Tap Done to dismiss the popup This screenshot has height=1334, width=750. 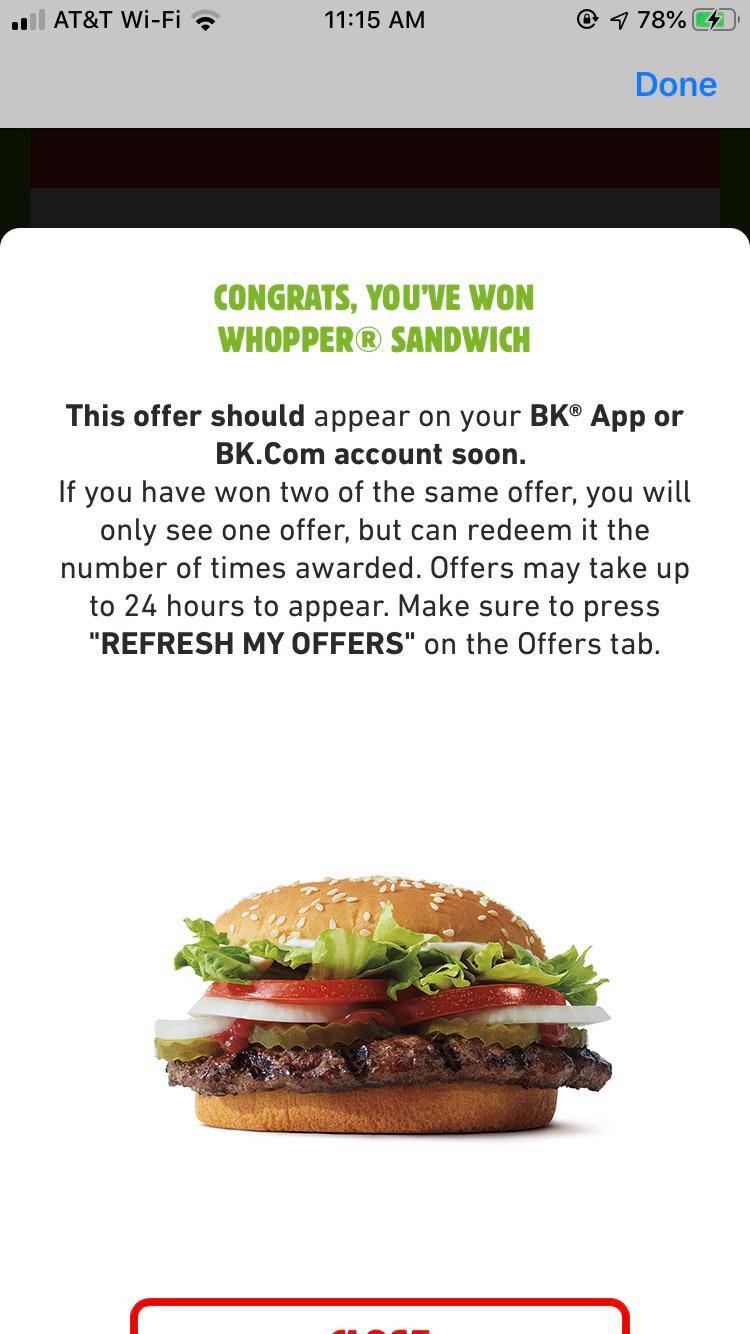tap(676, 84)
